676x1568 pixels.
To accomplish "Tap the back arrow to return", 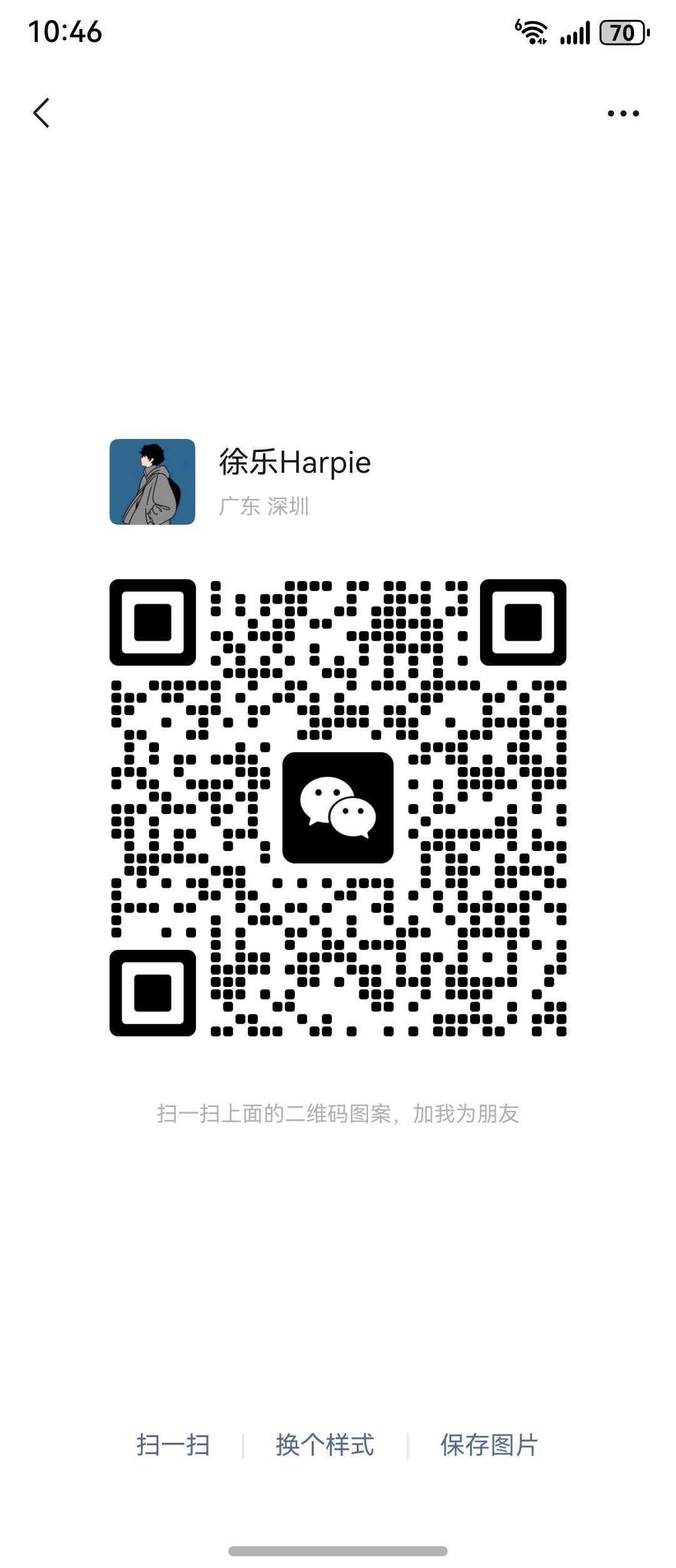I will click(41, 113).
